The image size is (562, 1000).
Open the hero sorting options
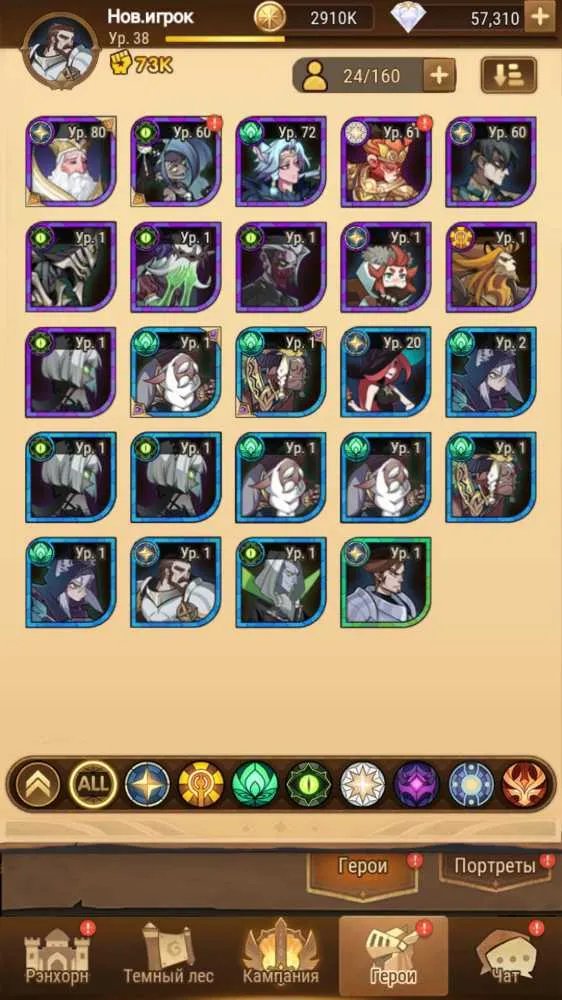[508, 75]
